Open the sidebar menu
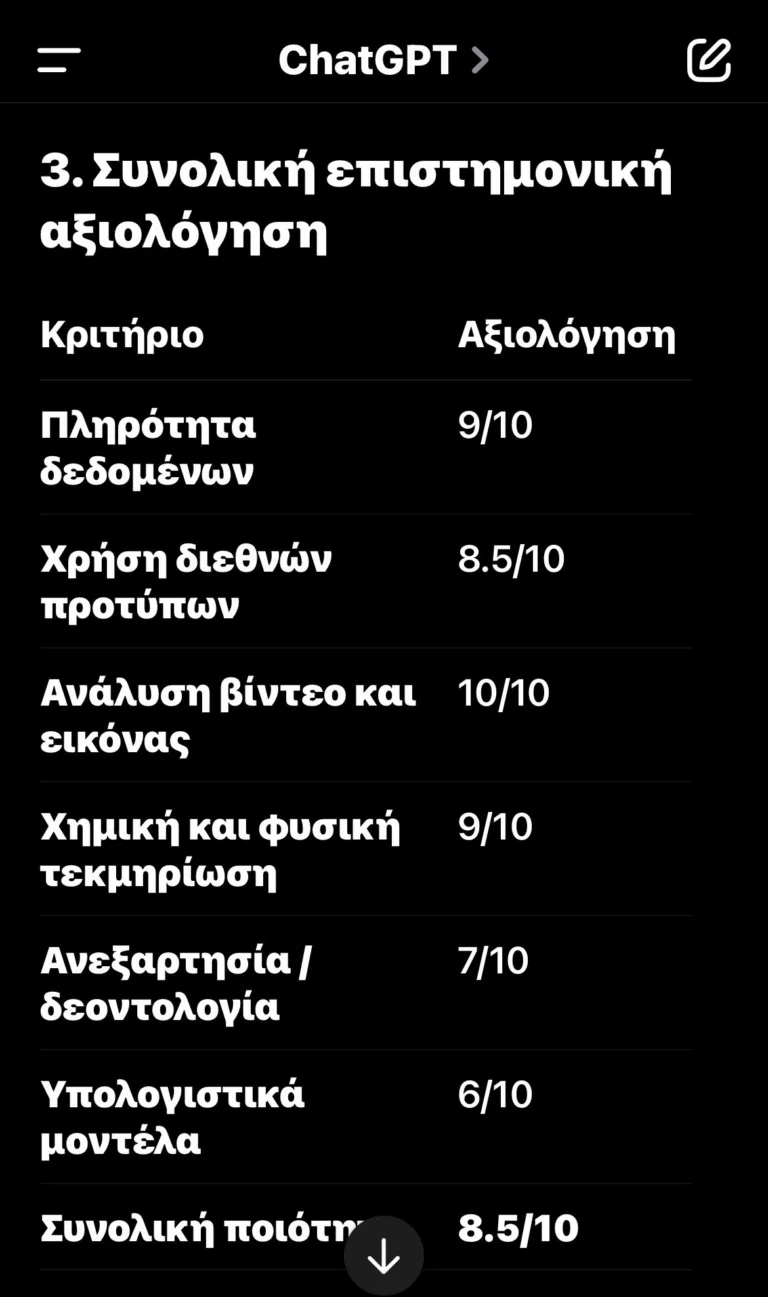 pyautogui.click(x=59, y=60)
